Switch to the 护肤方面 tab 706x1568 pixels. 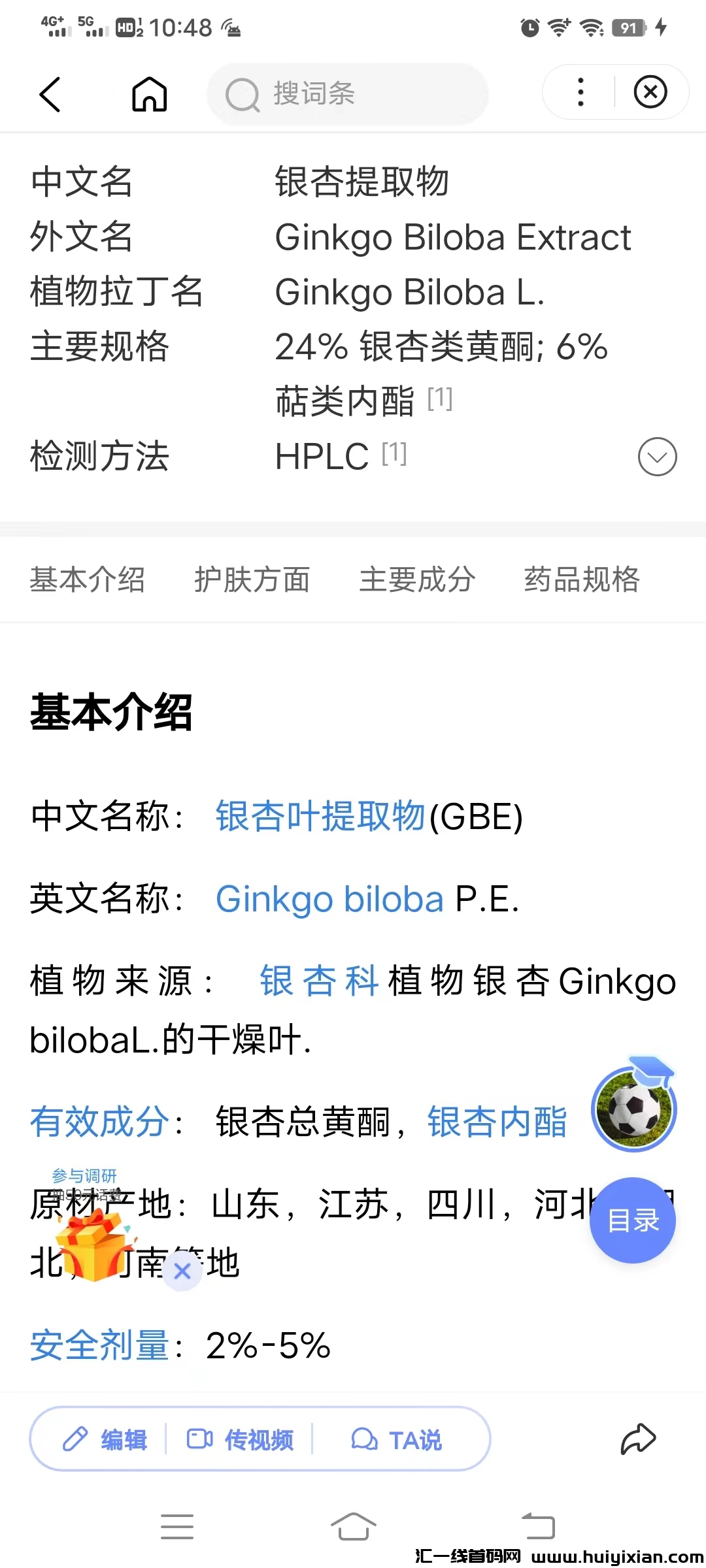point(252,580)
